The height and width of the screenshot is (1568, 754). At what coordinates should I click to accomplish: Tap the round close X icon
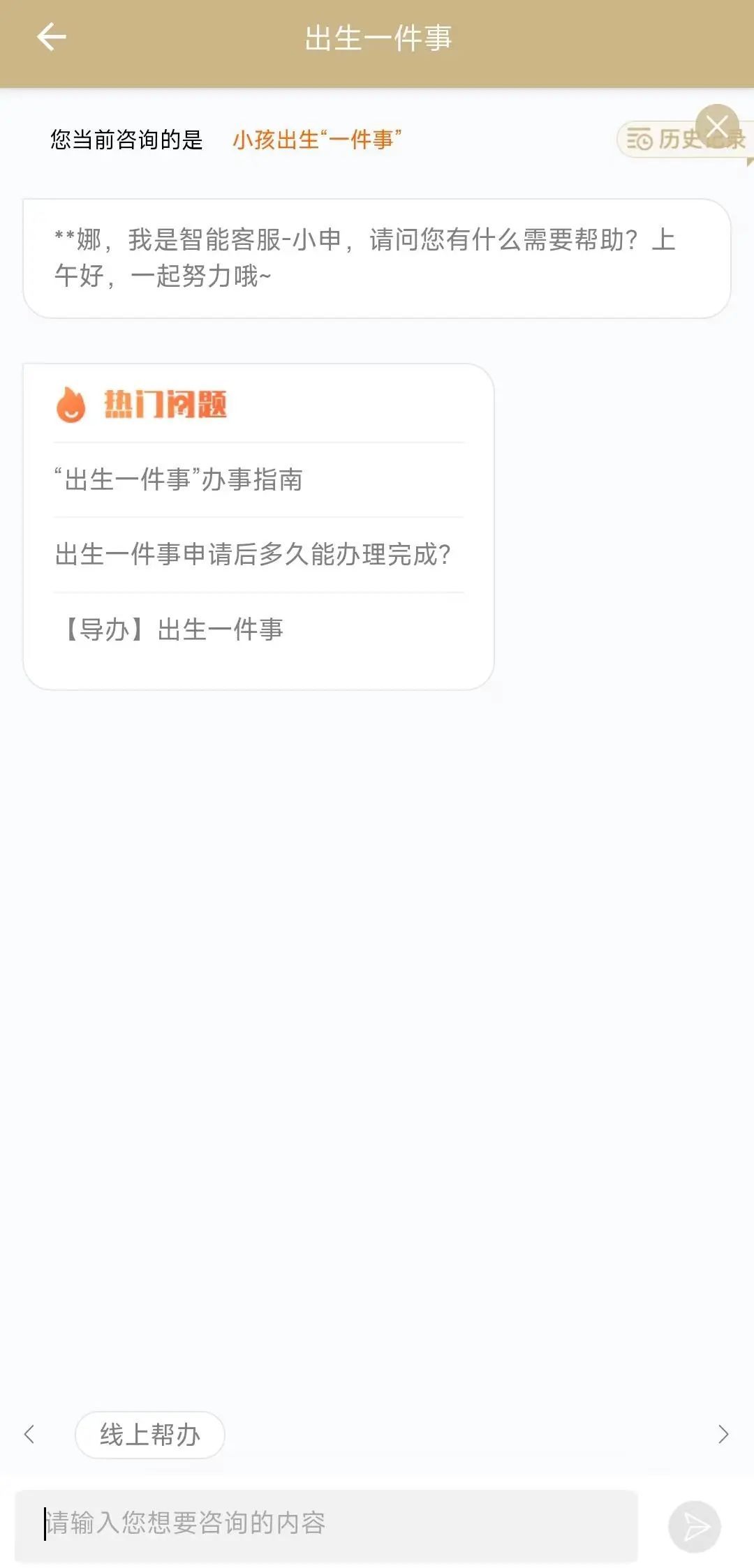[x=717, y=126]
